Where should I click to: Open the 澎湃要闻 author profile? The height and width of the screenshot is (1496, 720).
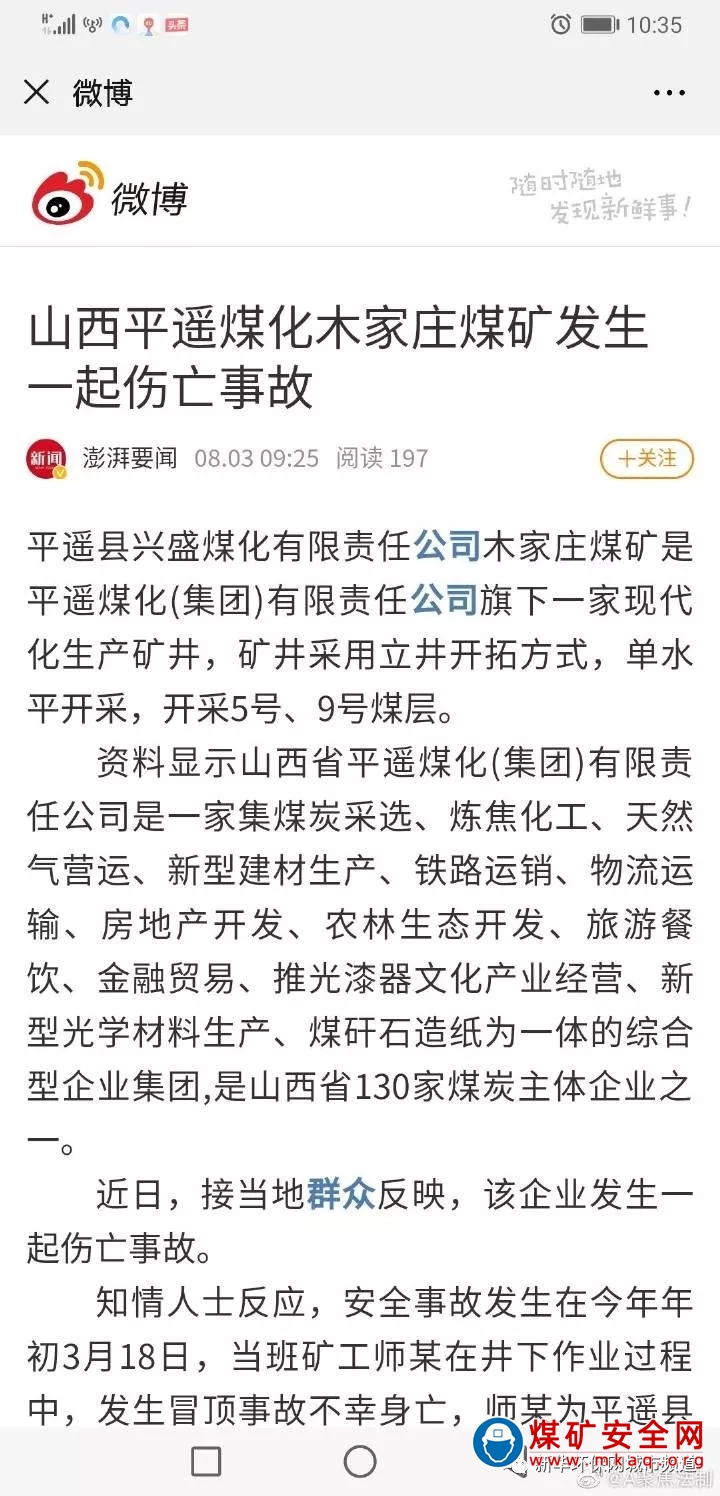[130, 459]
